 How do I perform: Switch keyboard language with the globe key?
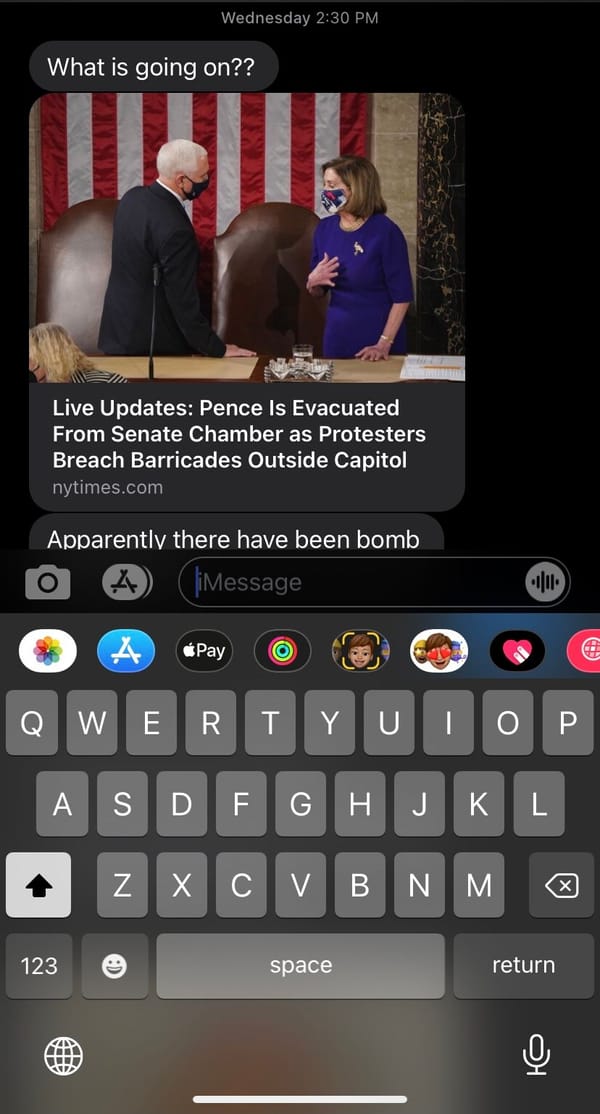[64, 1054]
